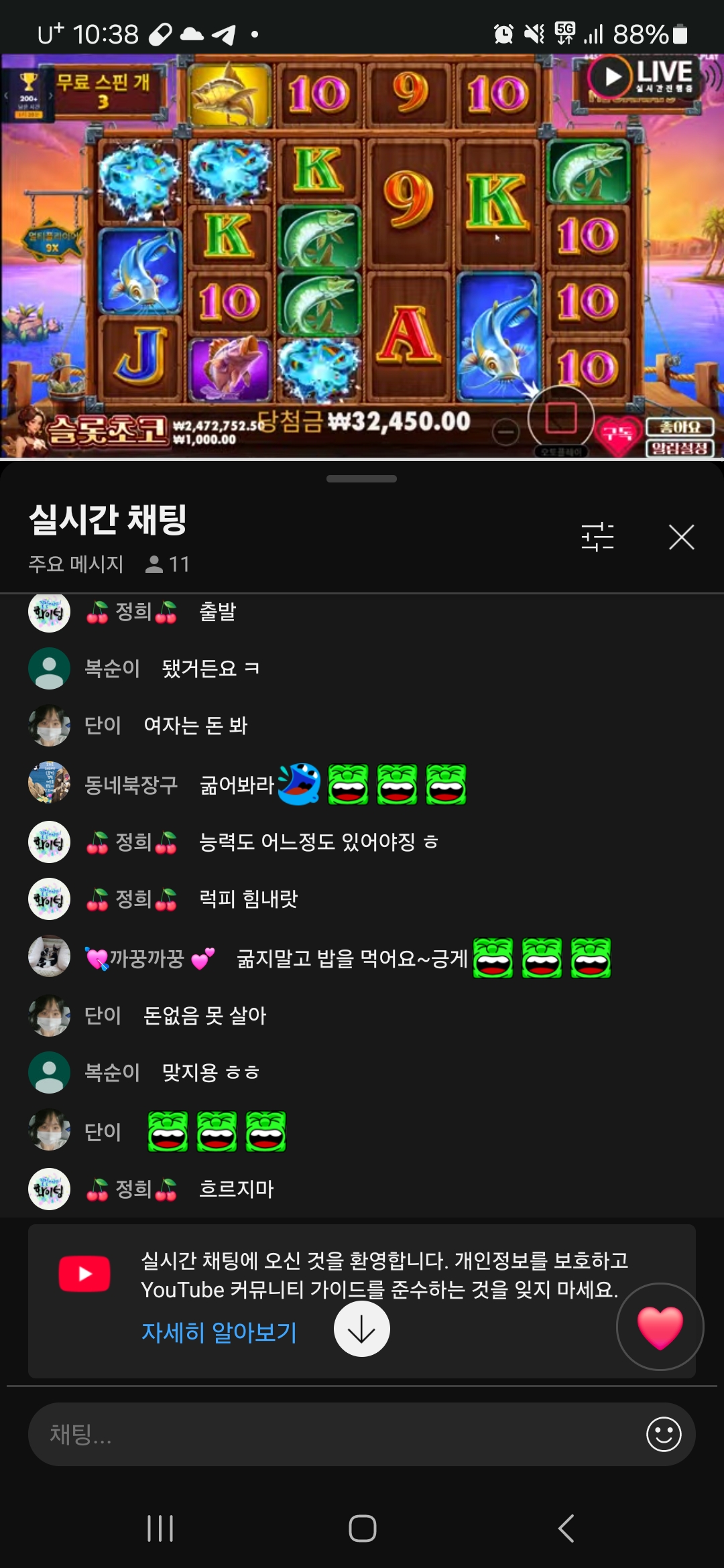Jump to newest chat messages
The image size is (724, 1568).
[x=362, y=1329]
